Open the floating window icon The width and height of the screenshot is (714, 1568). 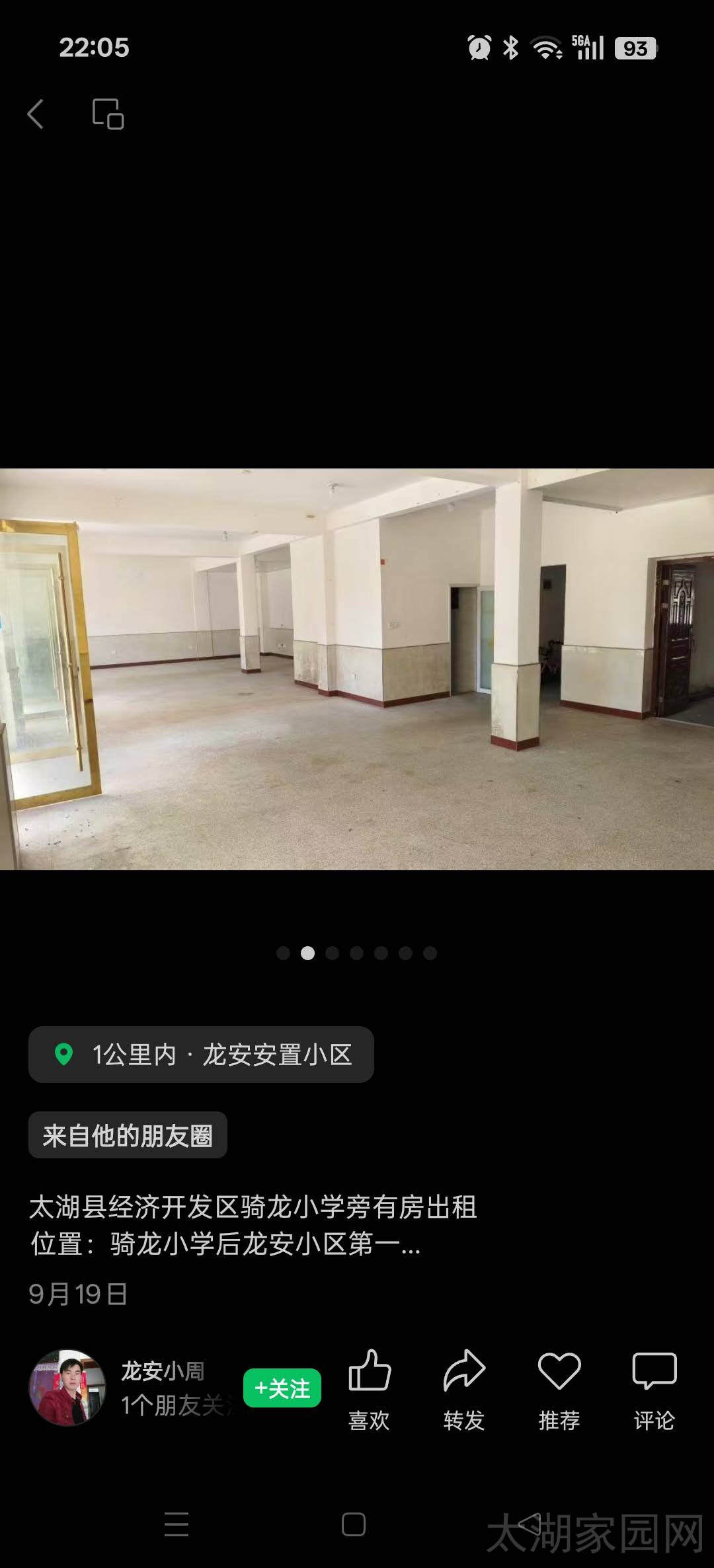coord(108,114)
